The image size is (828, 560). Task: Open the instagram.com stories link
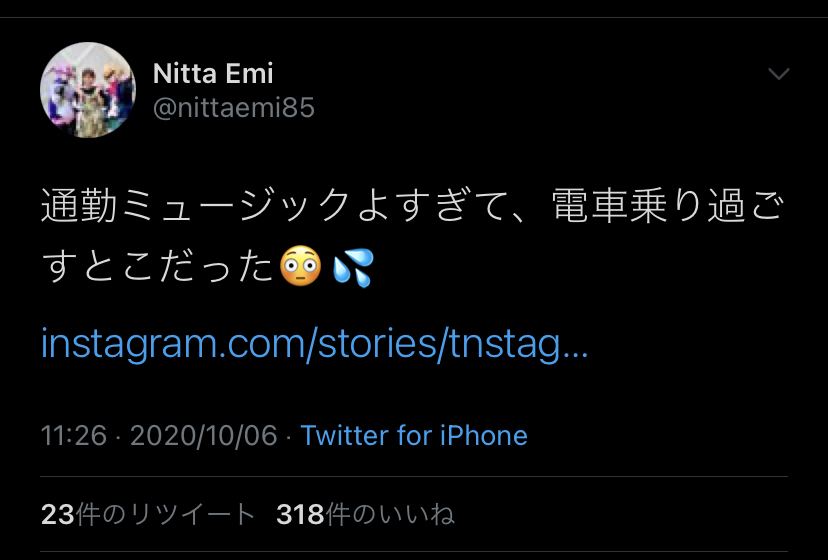314,345
